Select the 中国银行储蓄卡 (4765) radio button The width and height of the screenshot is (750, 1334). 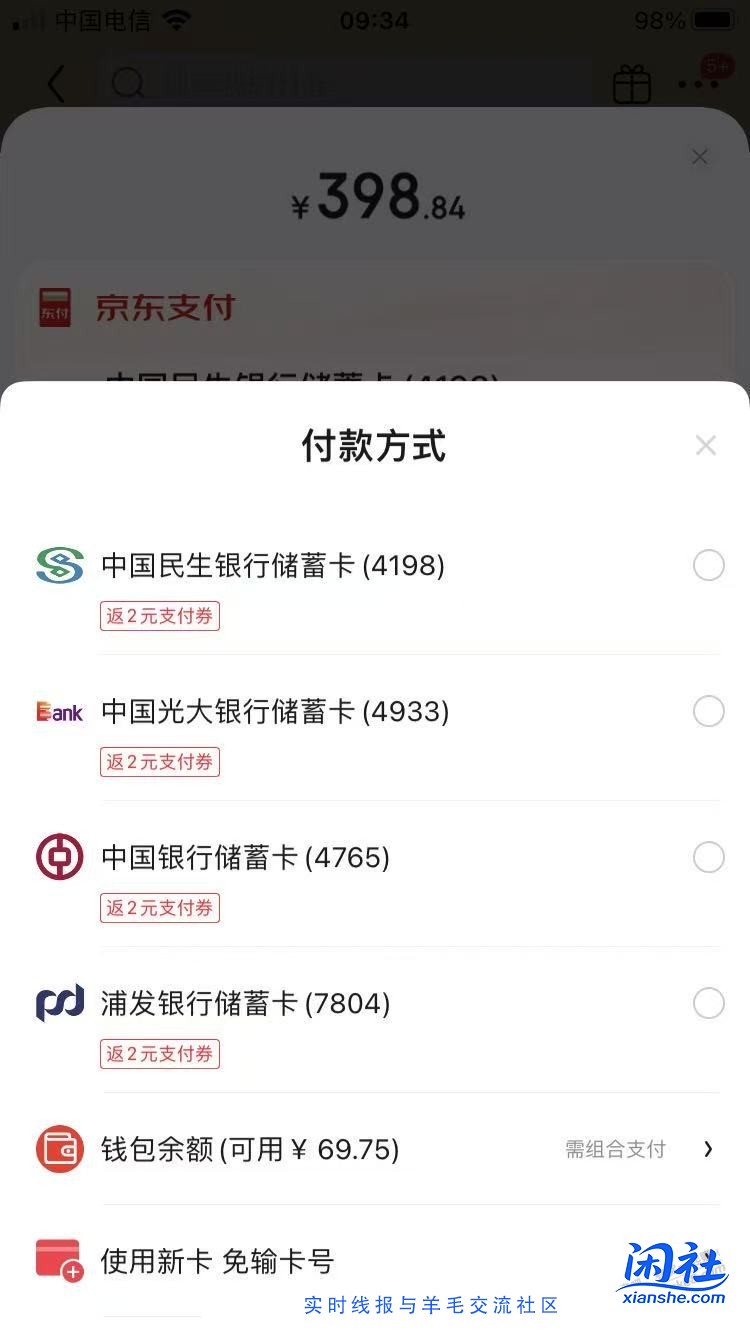tap(709, 857)
